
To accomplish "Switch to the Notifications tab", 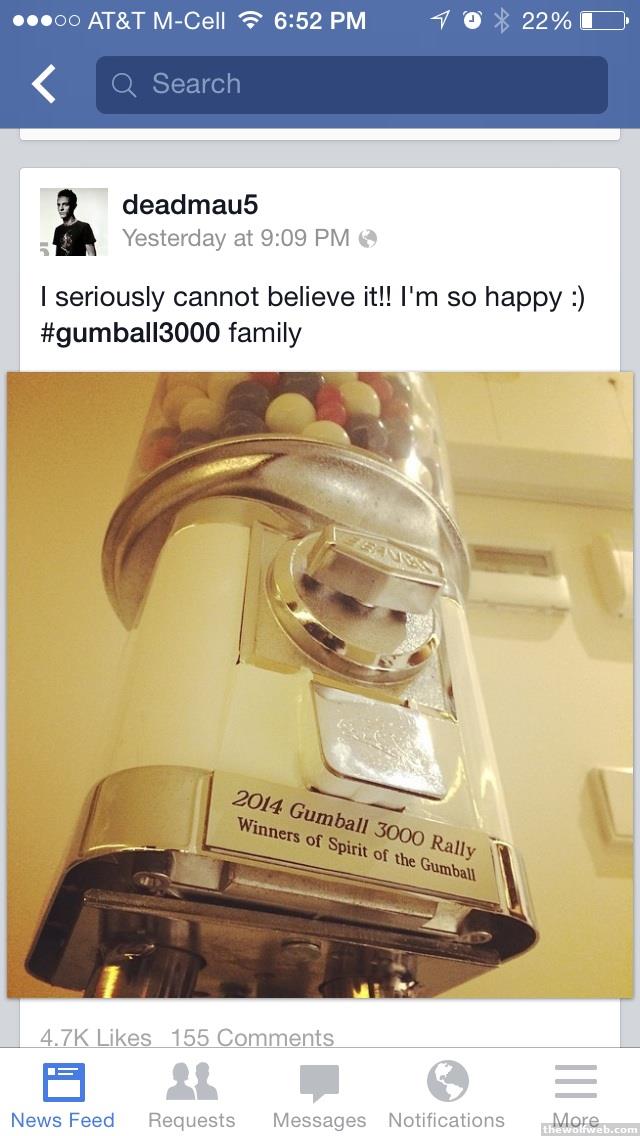I will point(447,1094).
